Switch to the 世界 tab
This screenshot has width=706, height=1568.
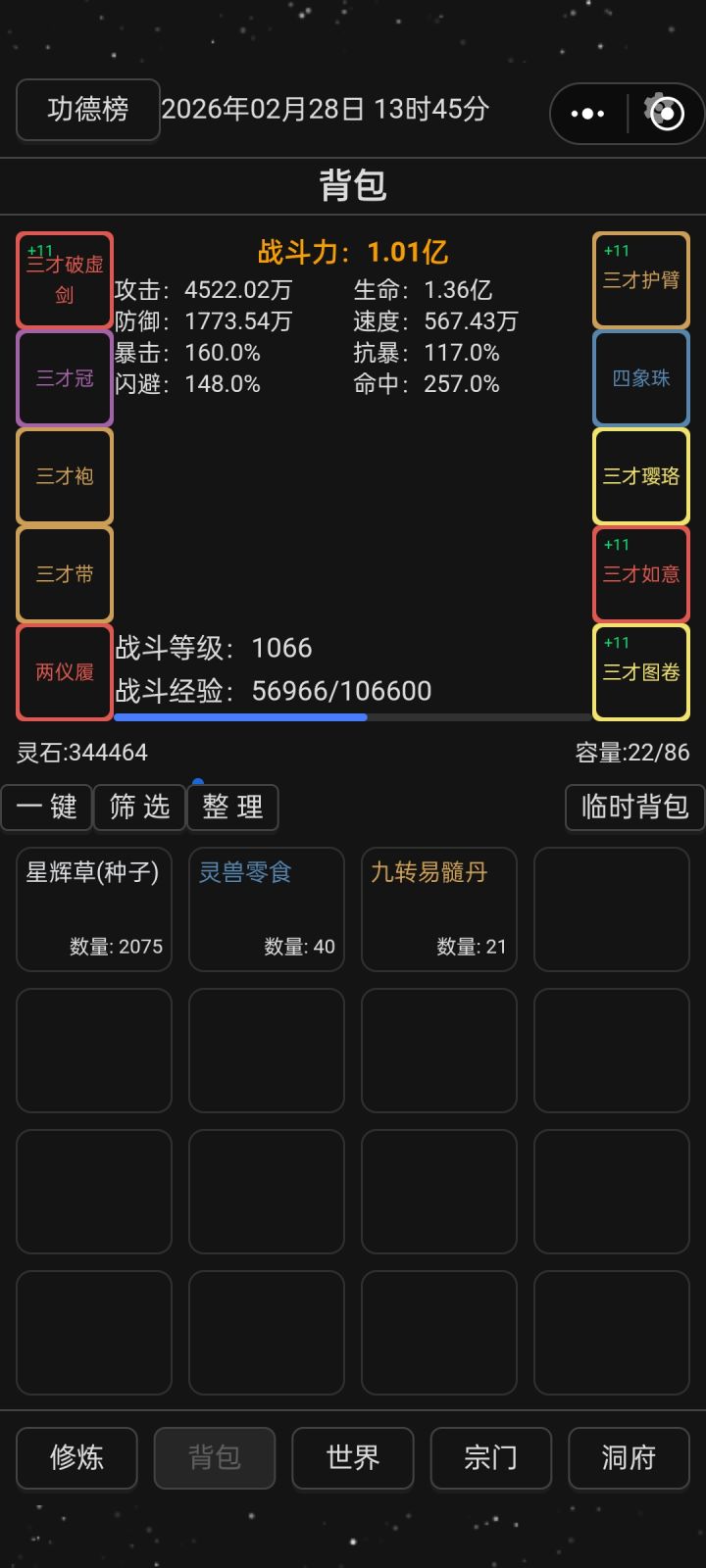click(x=352, y=1458)
